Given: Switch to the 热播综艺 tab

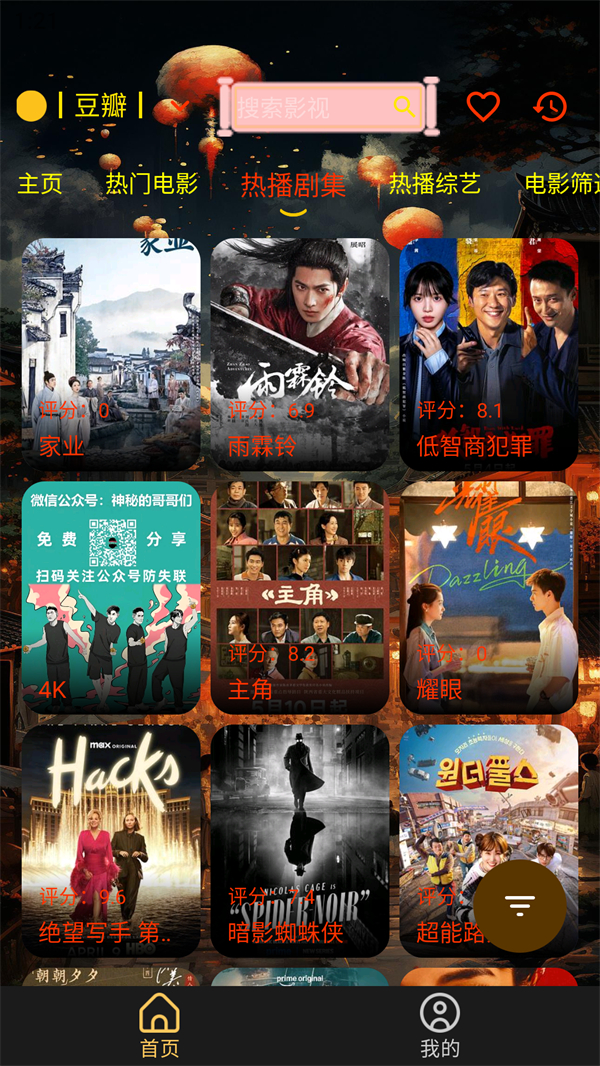Looking at the screenshot, I should tap(435, 184).
